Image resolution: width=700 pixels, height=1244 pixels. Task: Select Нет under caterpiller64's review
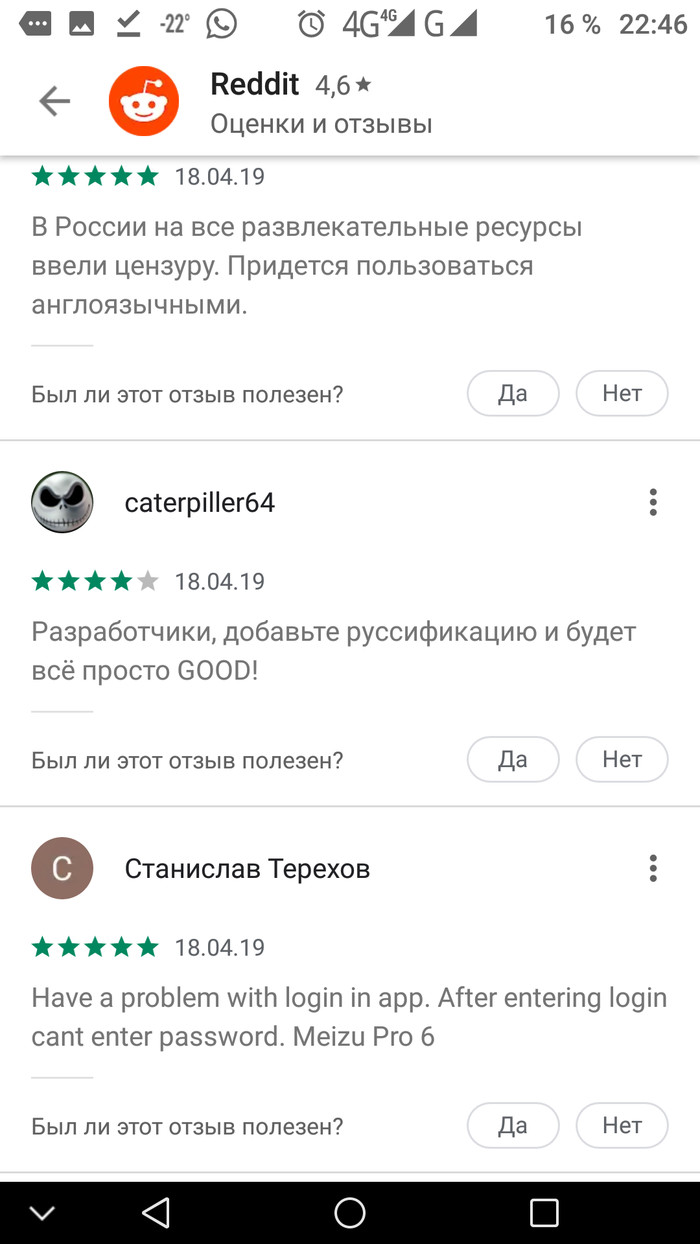pos(621,760)
